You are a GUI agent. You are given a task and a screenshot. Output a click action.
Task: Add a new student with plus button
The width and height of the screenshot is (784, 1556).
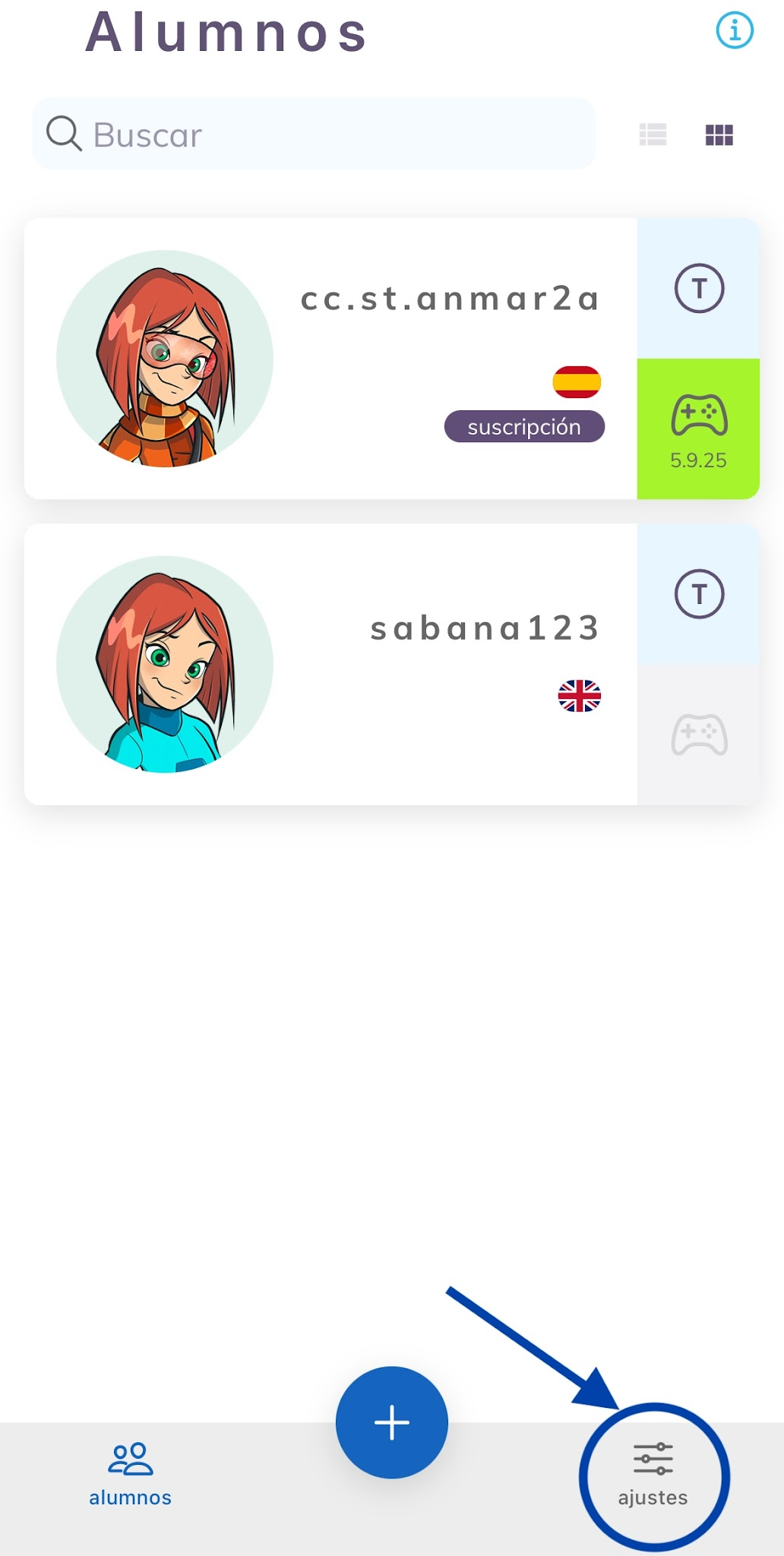392,1422
